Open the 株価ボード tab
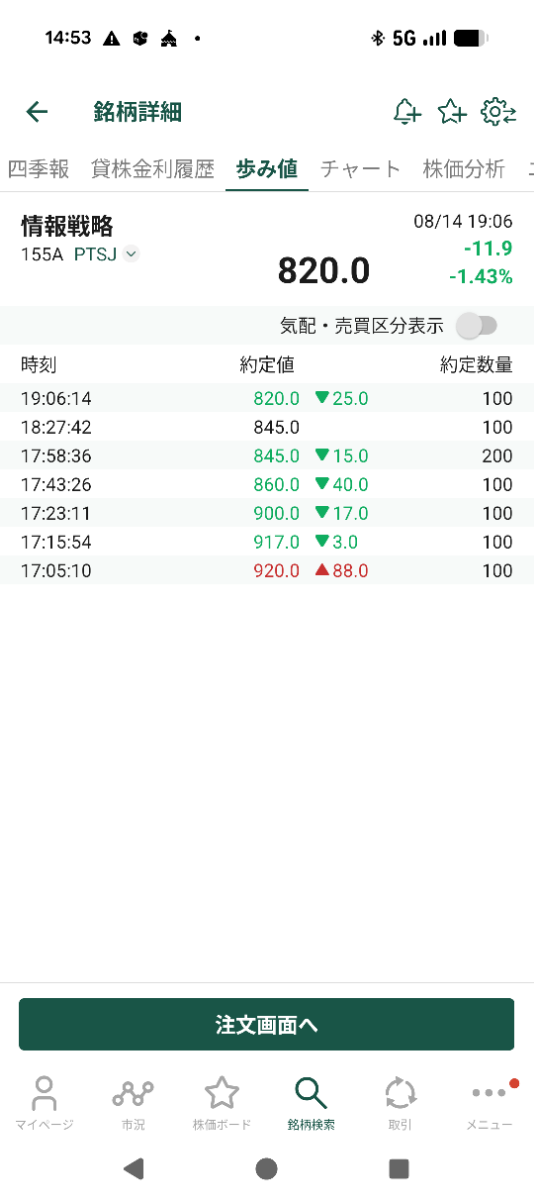The width and height of the screenshot is (534, 1200). 222,1104
